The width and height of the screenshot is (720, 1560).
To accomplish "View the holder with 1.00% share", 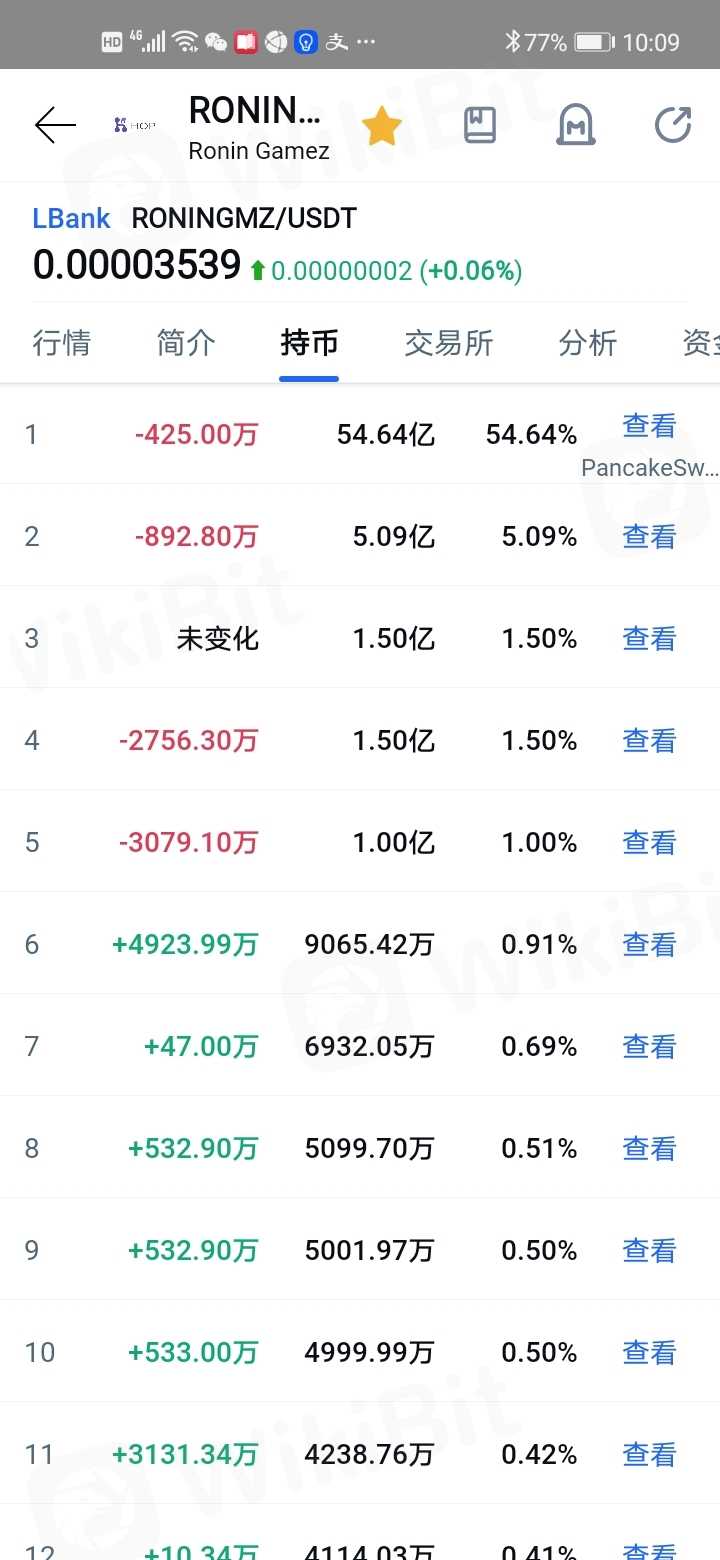I will 650,843.
